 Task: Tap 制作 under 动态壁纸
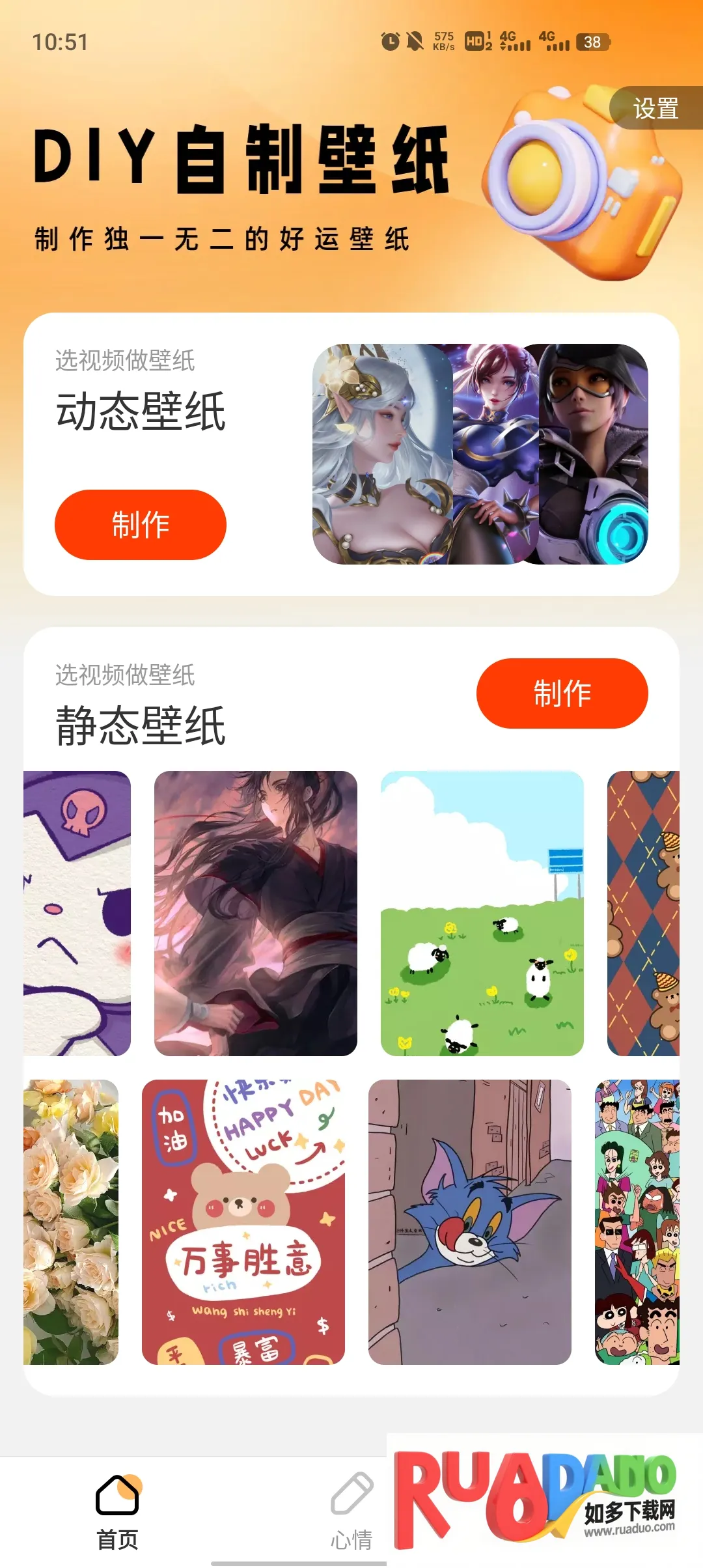click(x=141, y=525)
